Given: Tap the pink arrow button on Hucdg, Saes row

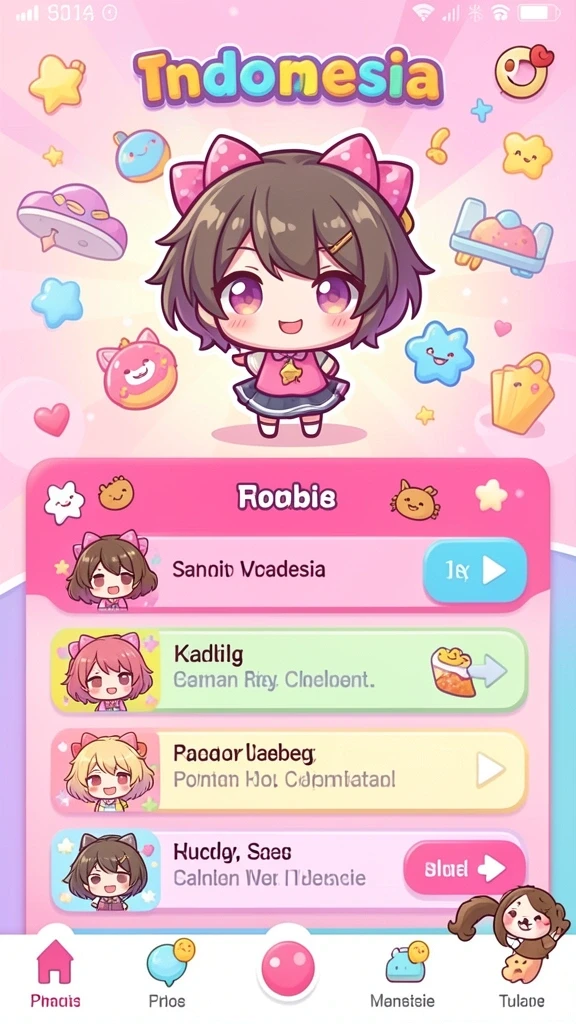Looking at the screenshot, I should (464, 868).
